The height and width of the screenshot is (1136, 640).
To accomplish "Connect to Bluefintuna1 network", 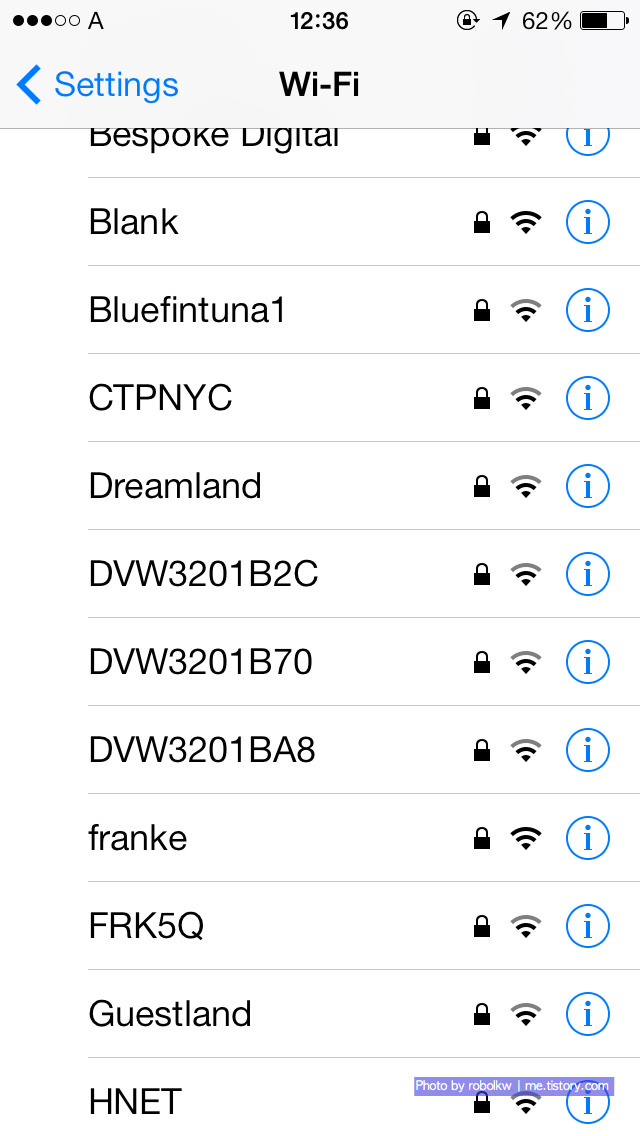I will coord(187,310).
